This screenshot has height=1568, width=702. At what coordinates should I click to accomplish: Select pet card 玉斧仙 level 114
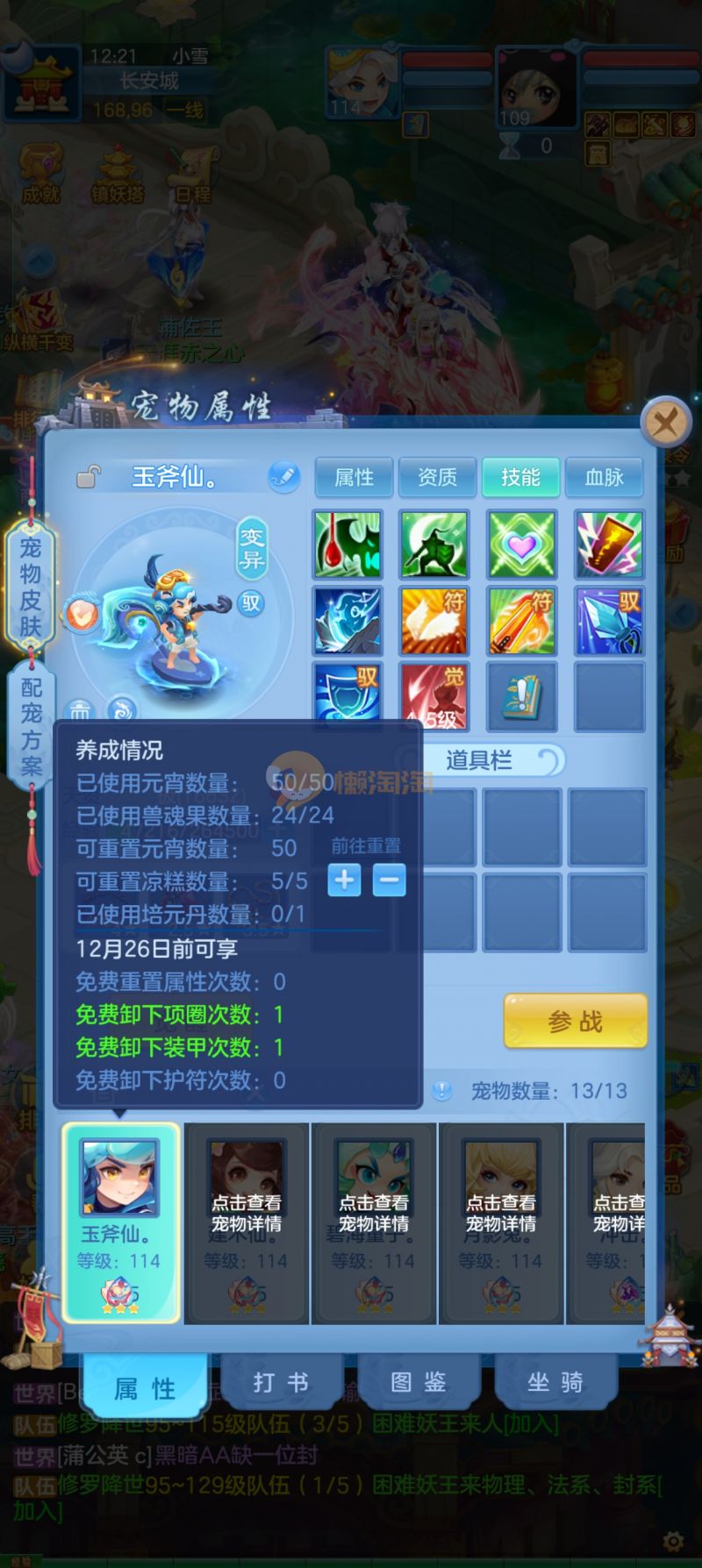point(120,1222)
